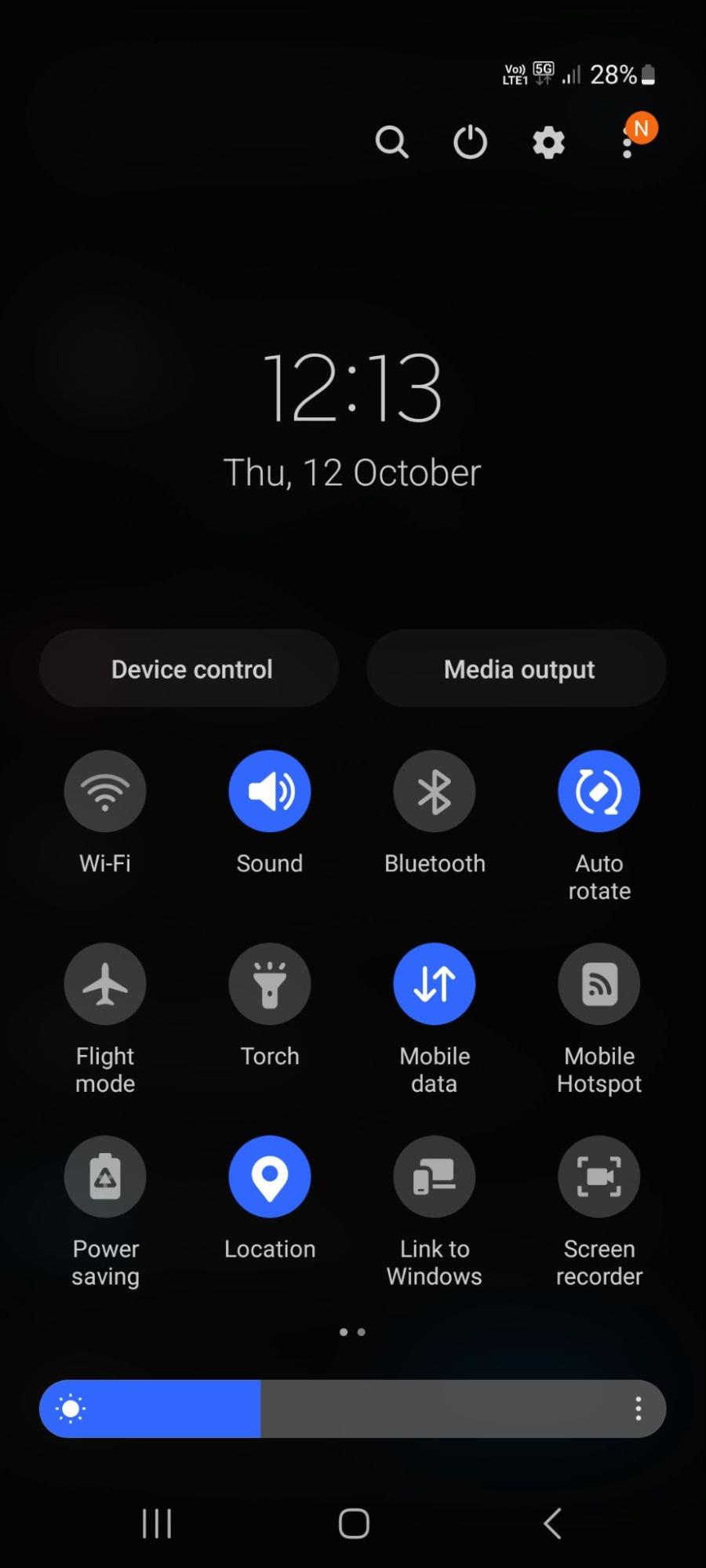Mute the Sound toggle
Viewport: 706px width, 1568px height.
pos(270,791)
